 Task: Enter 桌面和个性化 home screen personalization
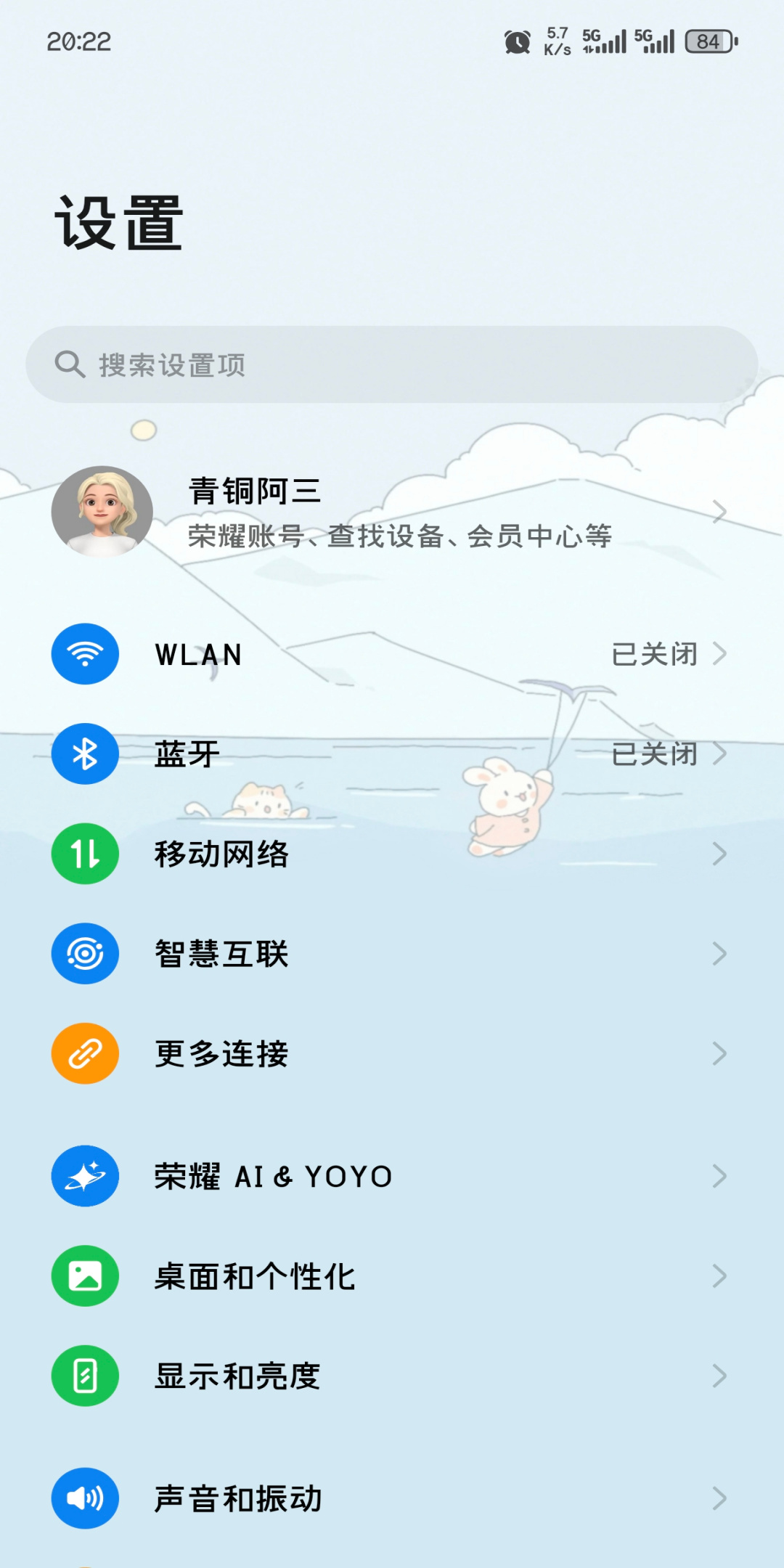[392, 1275]
